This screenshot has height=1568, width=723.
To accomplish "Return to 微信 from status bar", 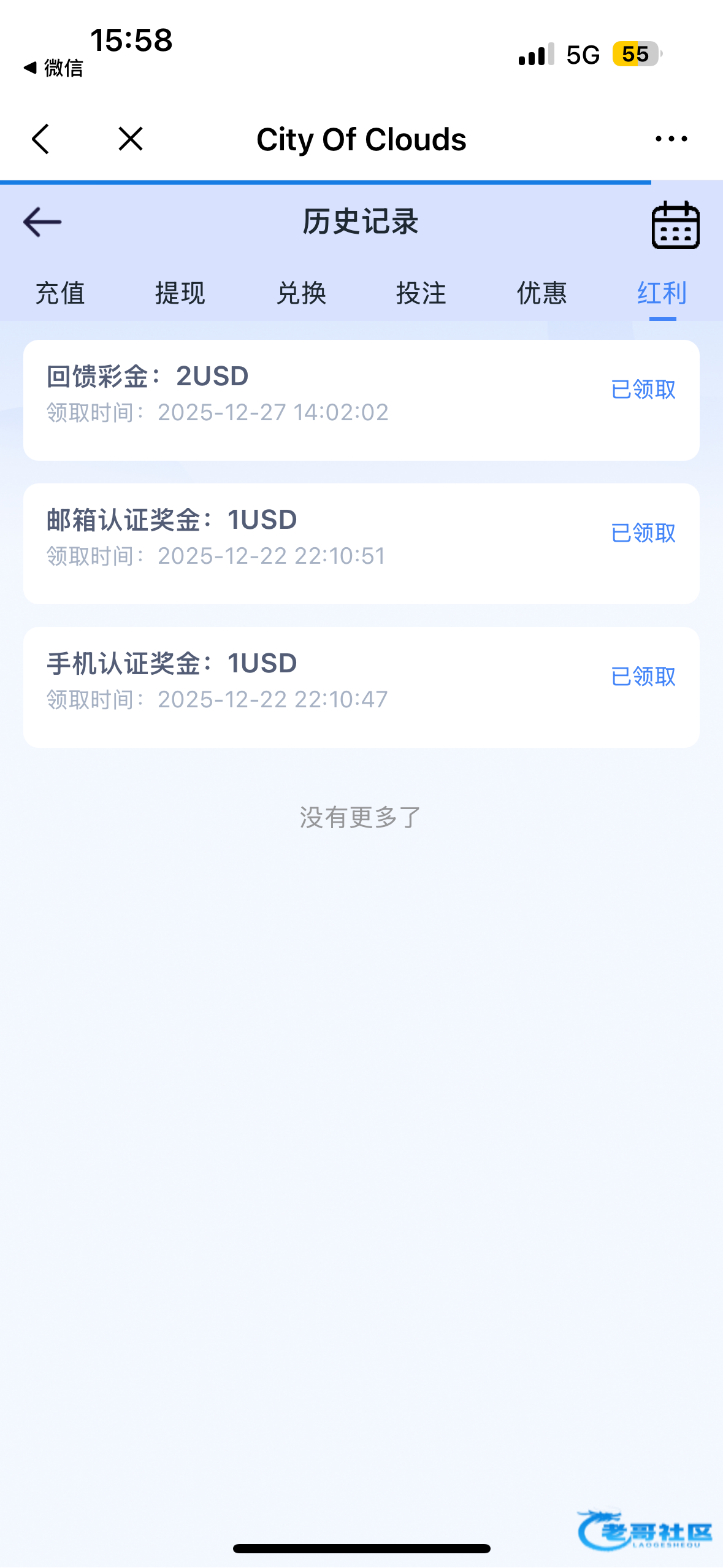I will 53,67.
